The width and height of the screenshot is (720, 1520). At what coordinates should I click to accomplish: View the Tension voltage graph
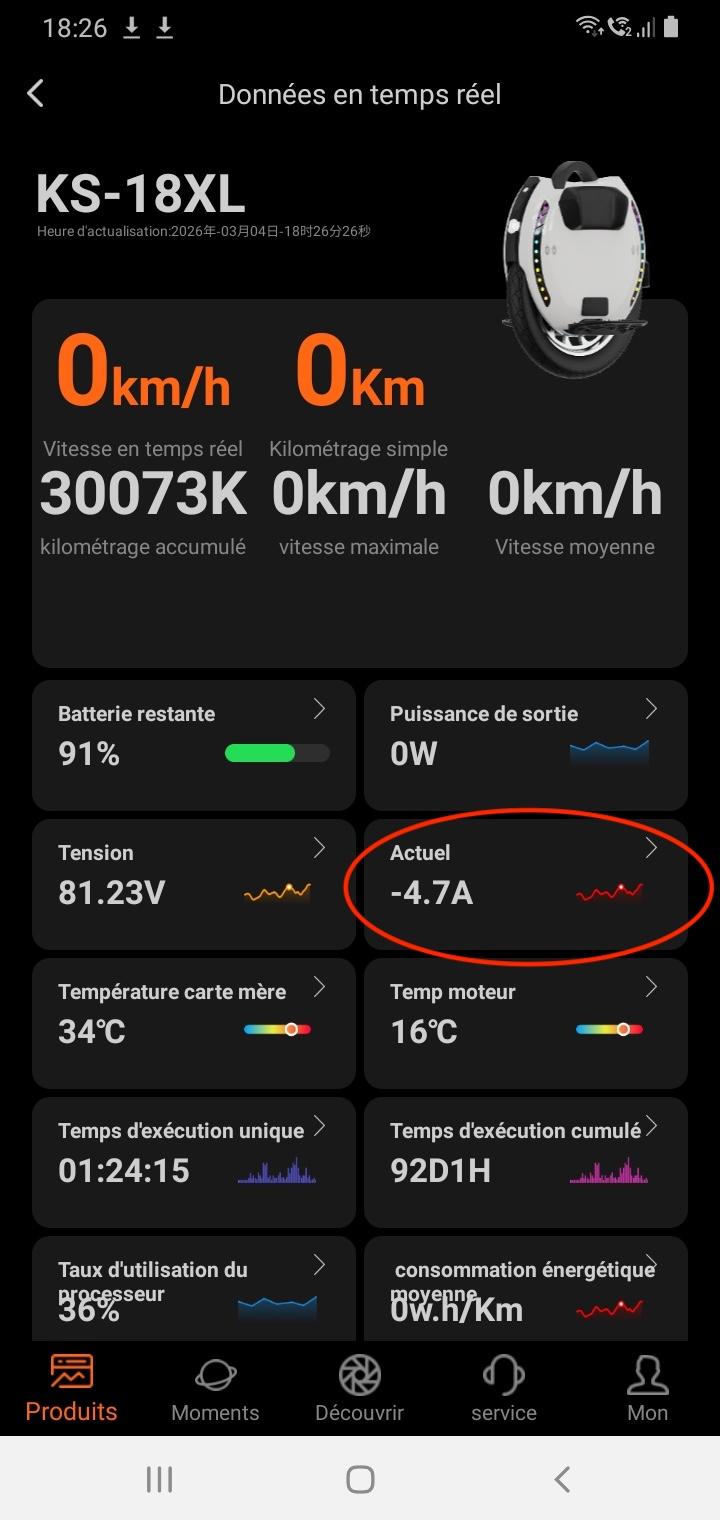click(277, 891)
